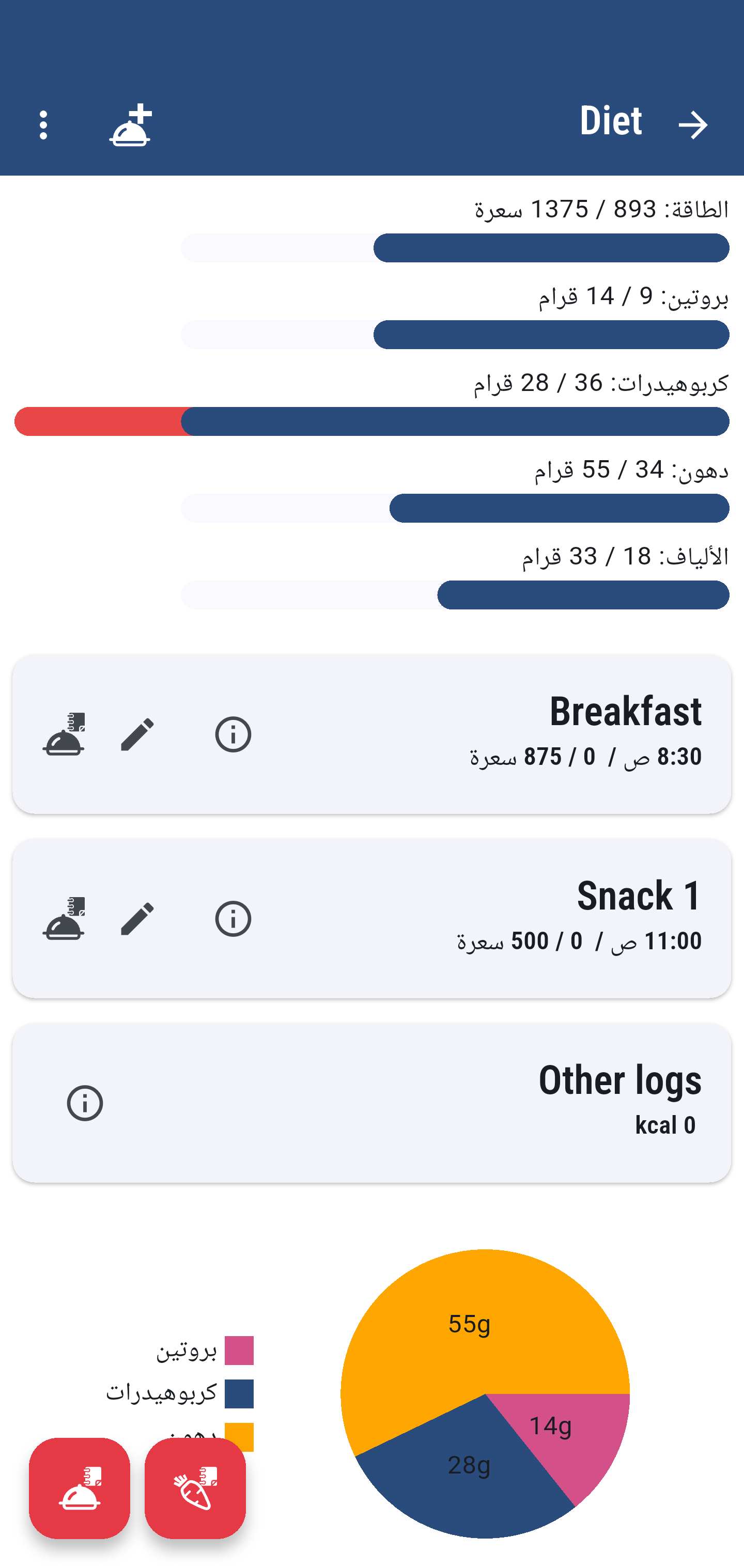Log the Breakfast meal to the diary
This screenshot has height=1568, width=744.
pyautogui.click(x=64, y=734)
